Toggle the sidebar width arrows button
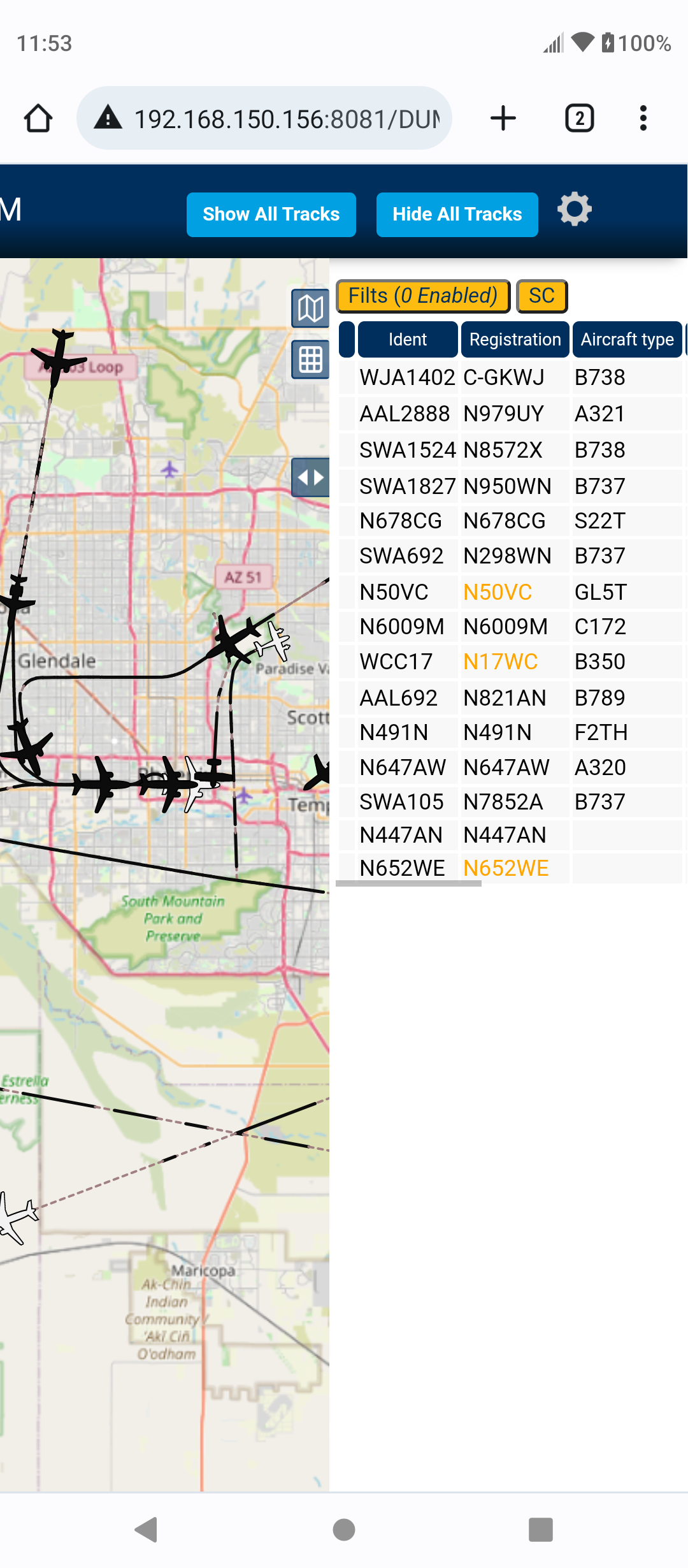The height and width of the screenshot is (1568, 688). click(310, 477)
